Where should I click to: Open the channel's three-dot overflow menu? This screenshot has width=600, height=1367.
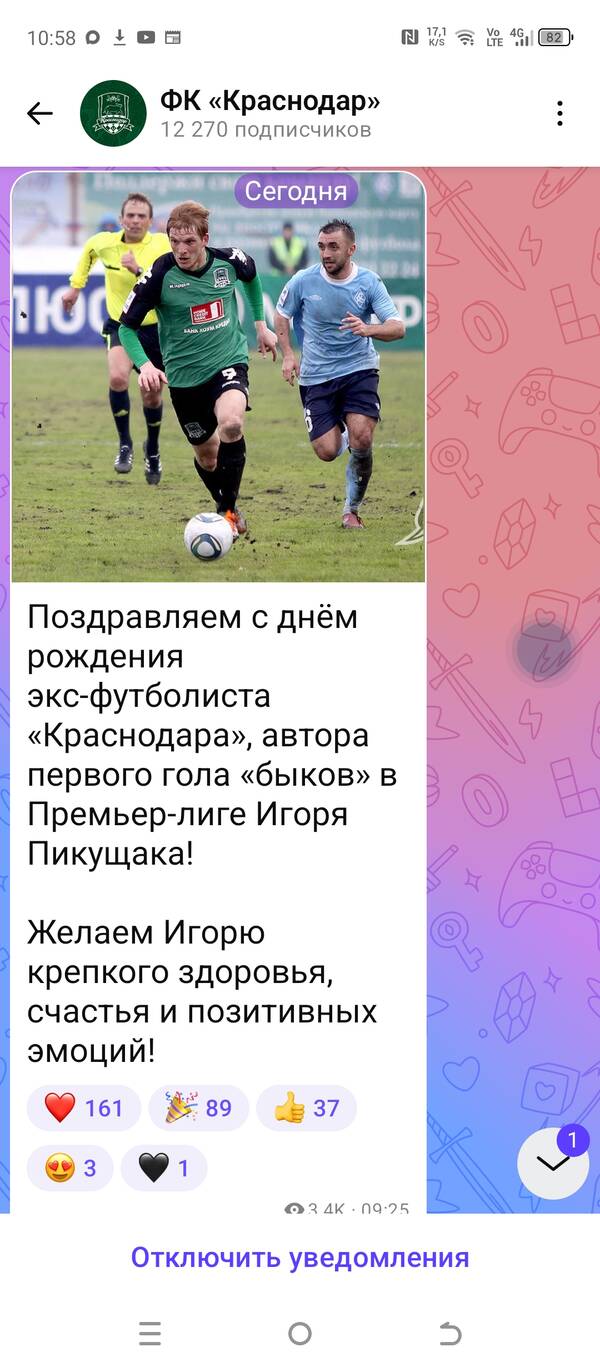(x=560, y=113)
